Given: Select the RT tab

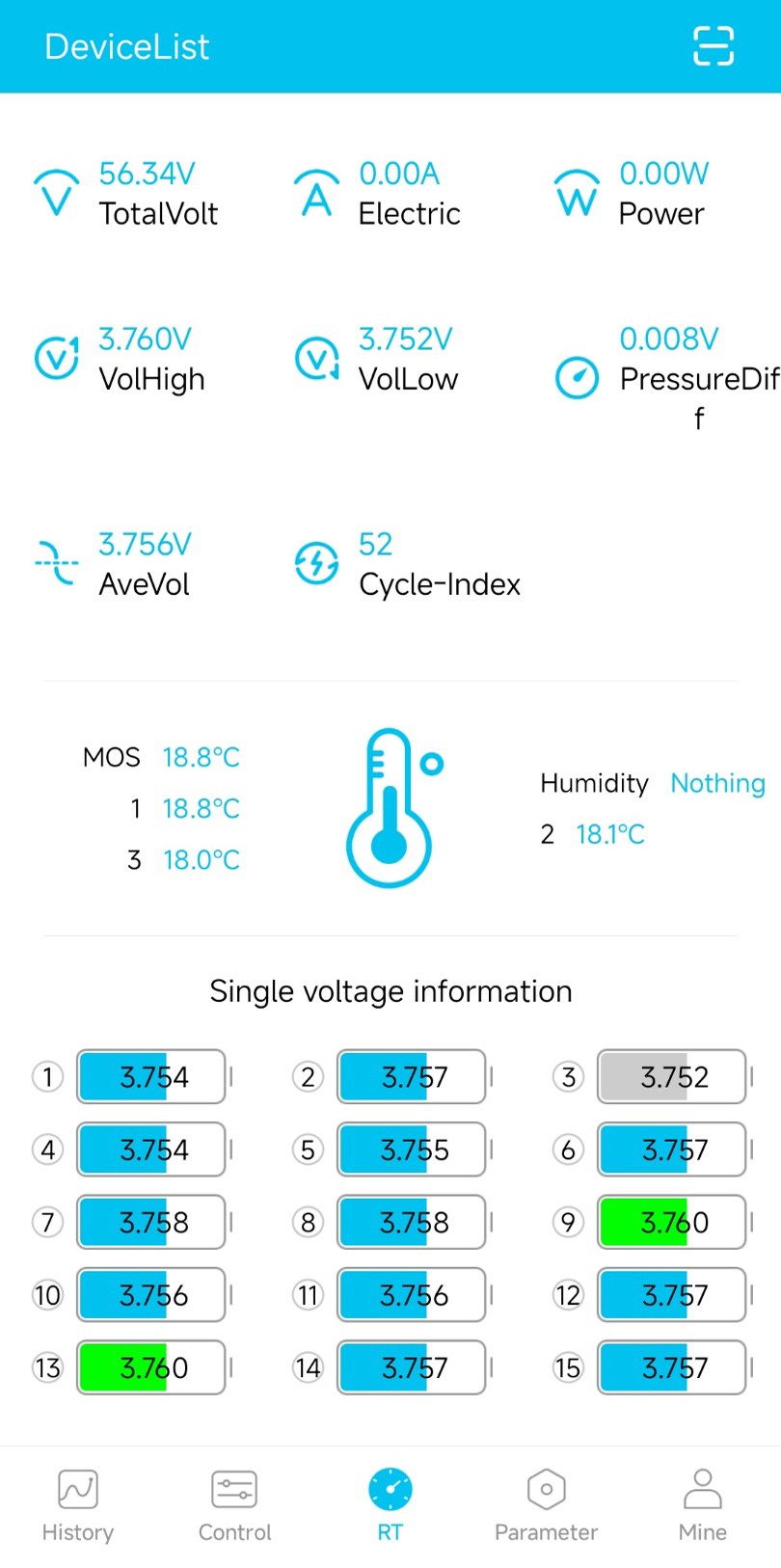Looking at the screenshot, I should [390, 1505].
